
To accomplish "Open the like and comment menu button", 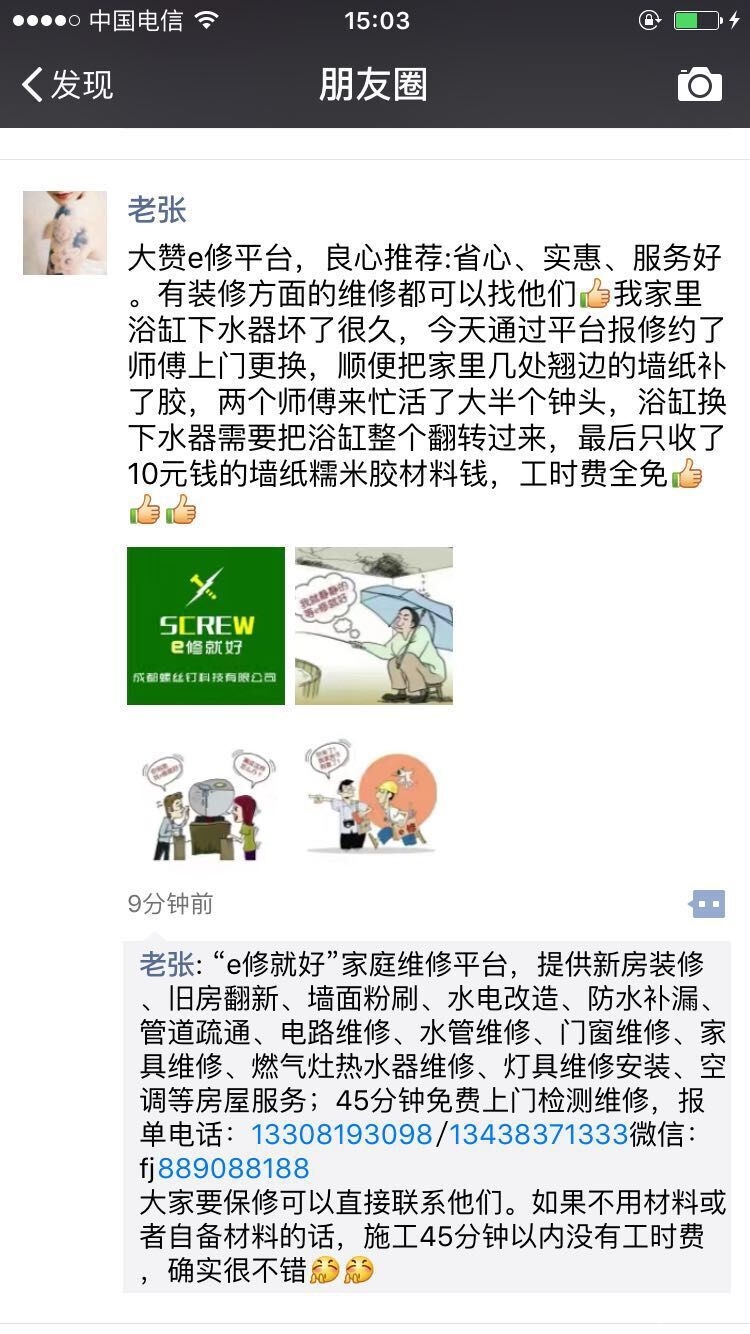I will tap(707, 904).
